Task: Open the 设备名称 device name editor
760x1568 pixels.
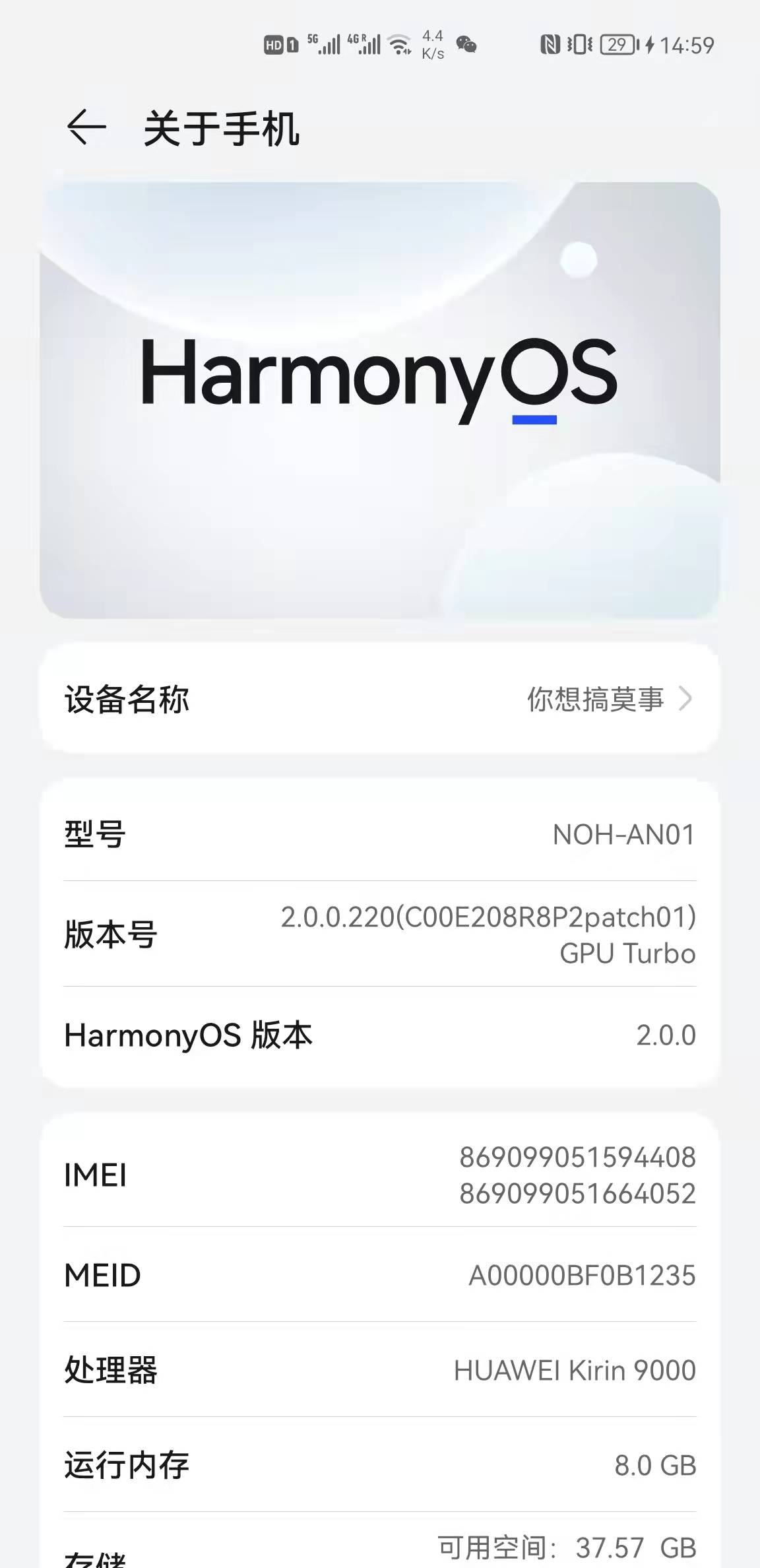Action: 380,701
